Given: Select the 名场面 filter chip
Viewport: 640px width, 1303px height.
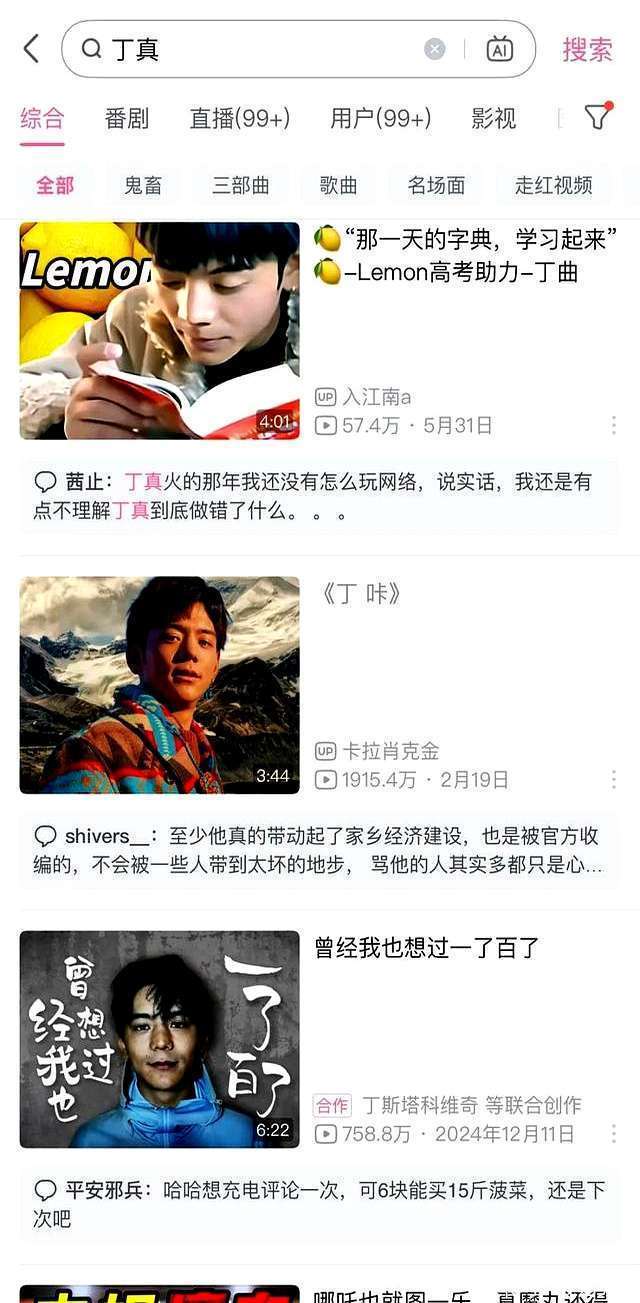Looking at the screenshot, I should pos(437,185).
